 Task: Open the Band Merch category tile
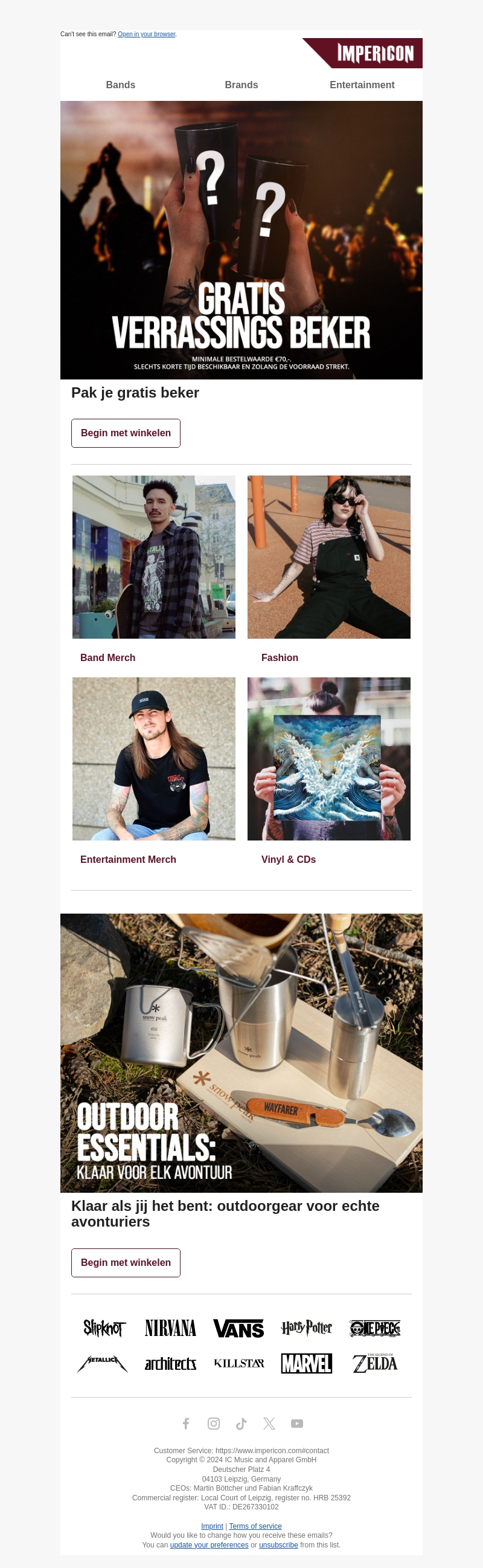pyautogui.click(x=154, y=557)
